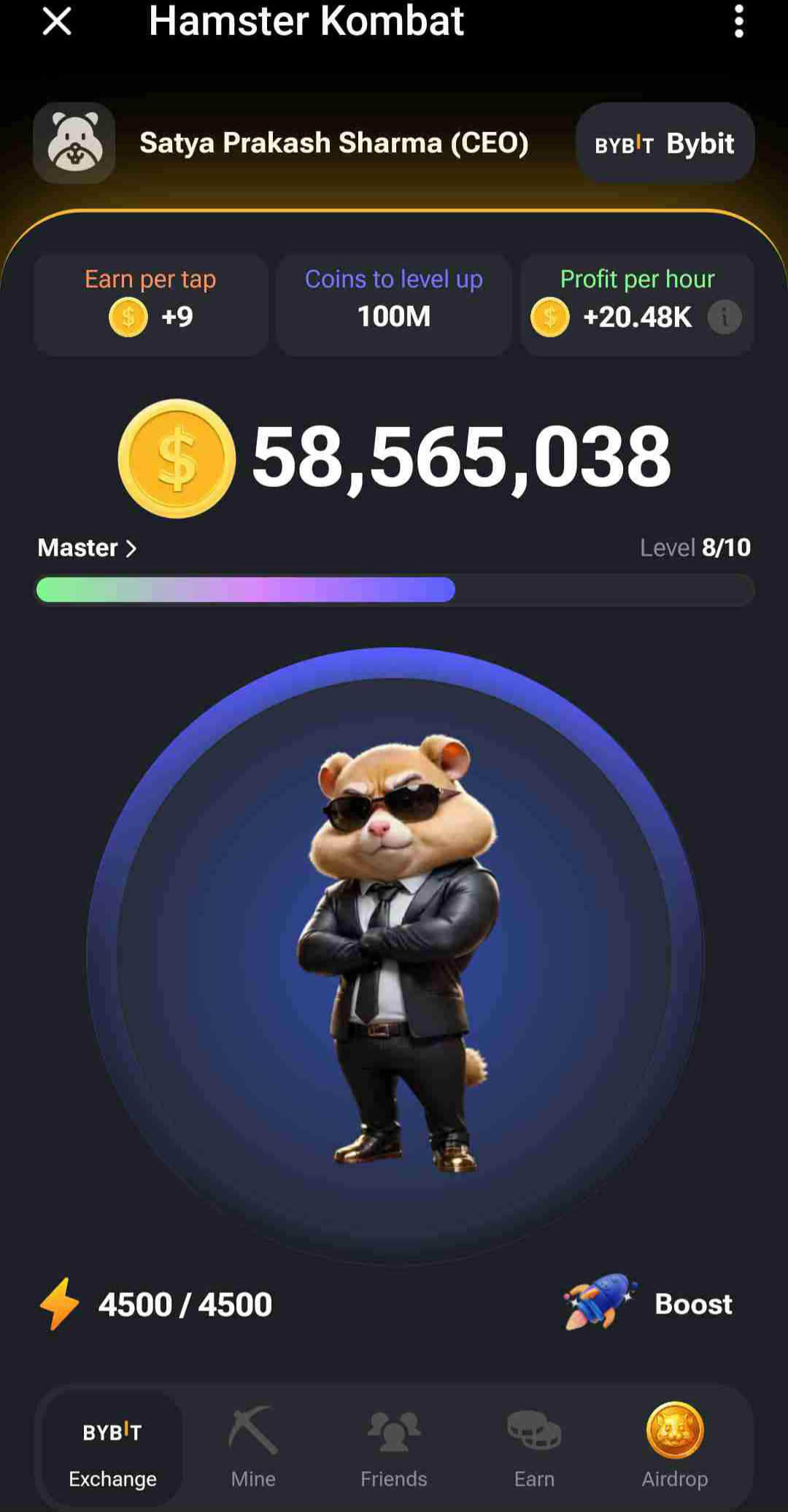This screenshot has height=1512, width=788.
Task: Switch to the Mine tab
Action: coord(253,1448)
